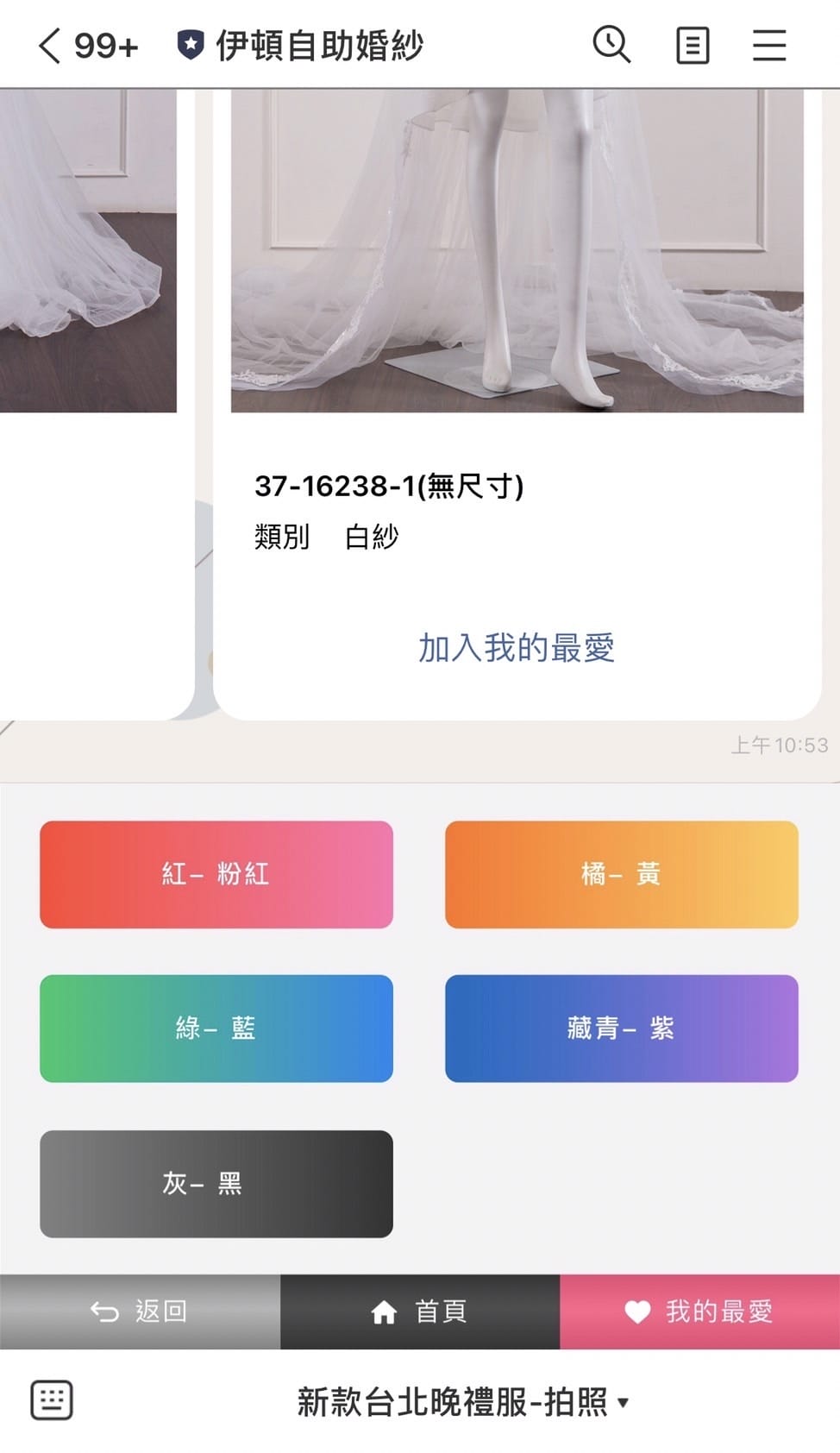Open the mannequin dress photo 37-16238-1
Viewport: 840px width, 1453px height.
516,250
